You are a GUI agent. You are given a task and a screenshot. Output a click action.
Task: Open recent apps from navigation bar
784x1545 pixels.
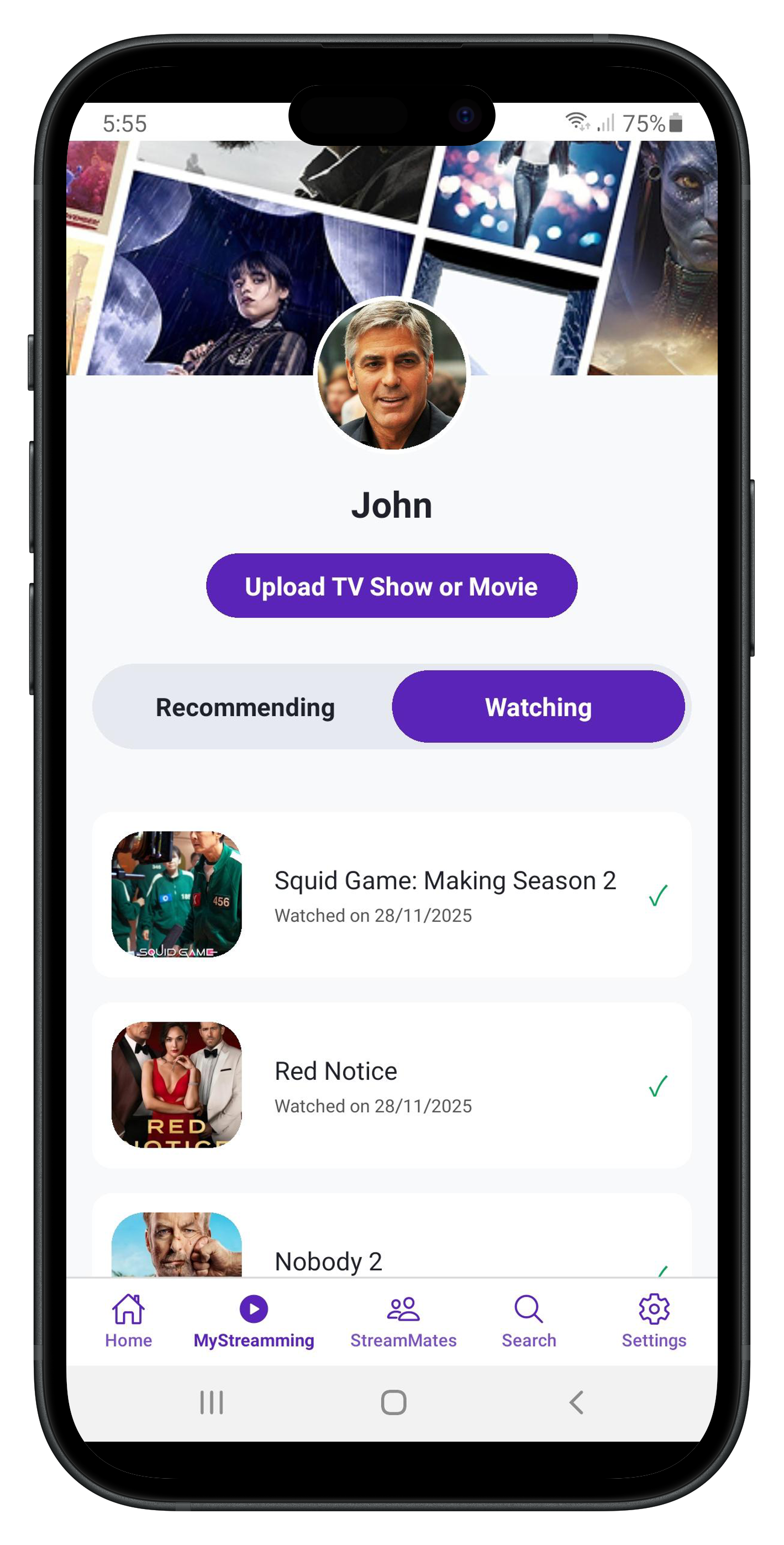(x=211, y=1402)
